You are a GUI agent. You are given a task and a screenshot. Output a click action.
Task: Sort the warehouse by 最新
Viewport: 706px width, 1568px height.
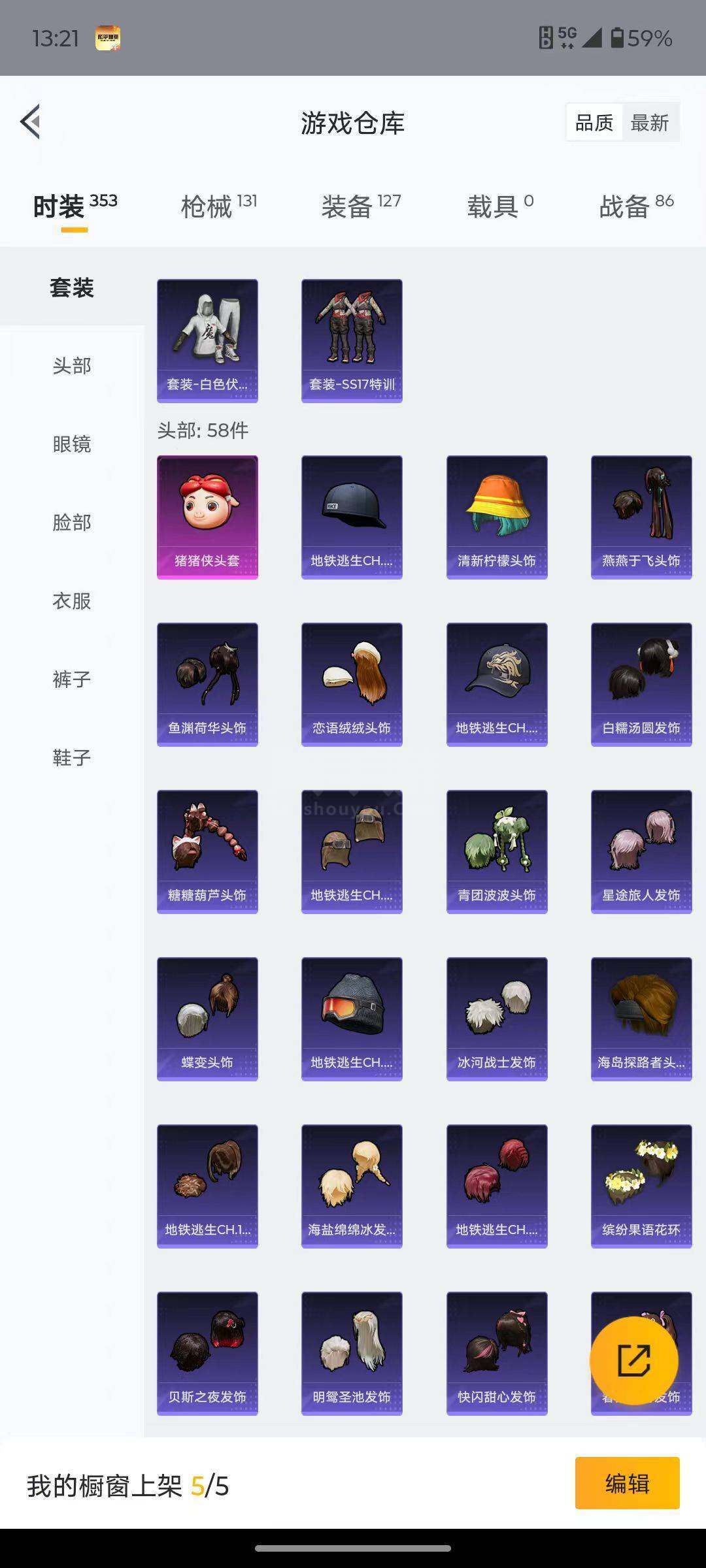coord(650,123)
